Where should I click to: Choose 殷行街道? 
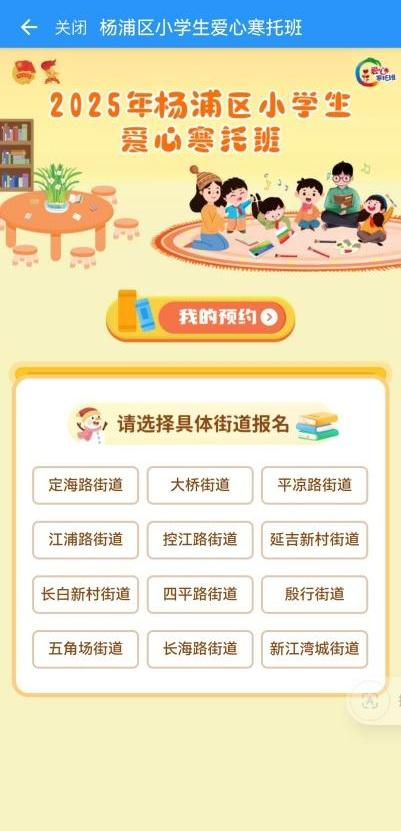coord(314,594)
